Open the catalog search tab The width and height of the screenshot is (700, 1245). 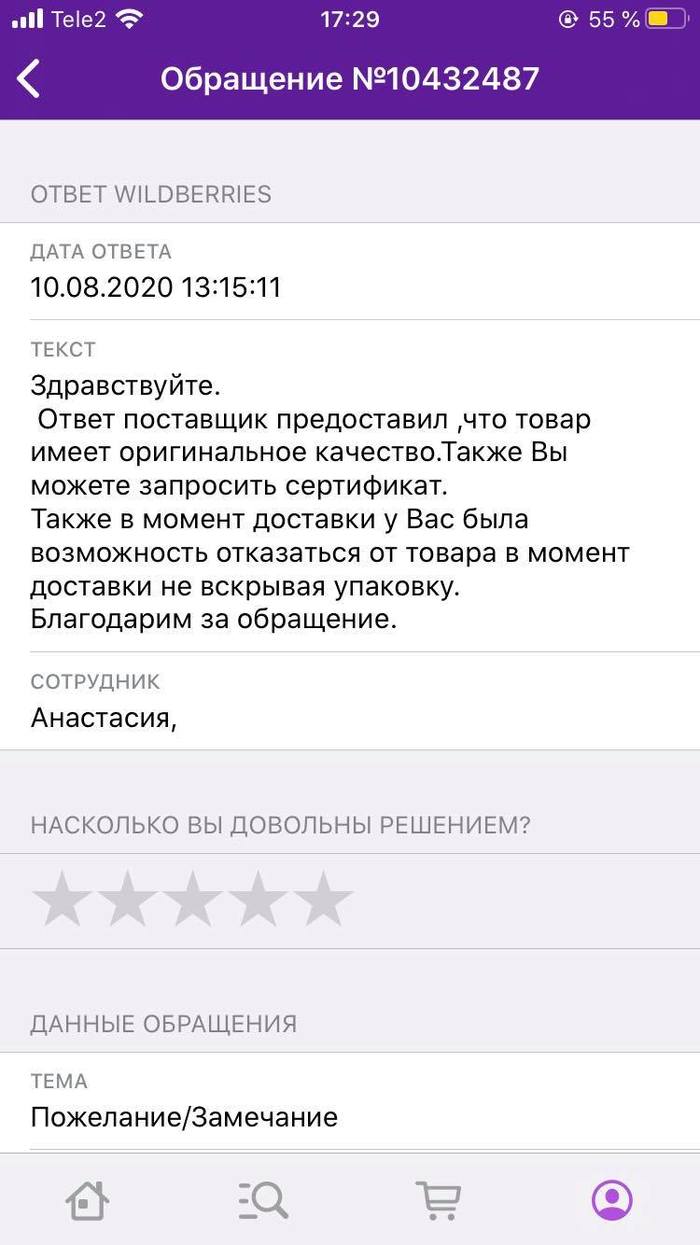(263, 1198)
